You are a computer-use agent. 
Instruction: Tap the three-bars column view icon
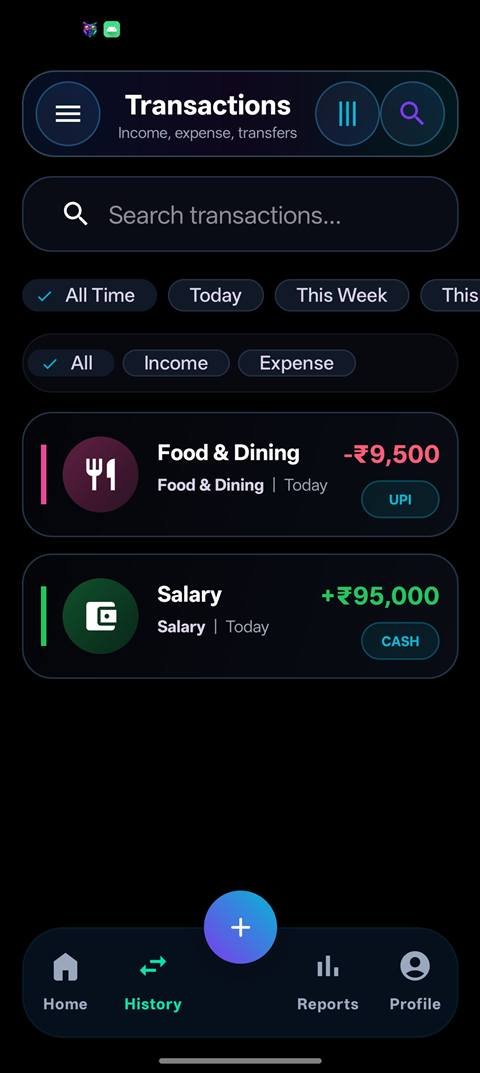coord(347,114)
